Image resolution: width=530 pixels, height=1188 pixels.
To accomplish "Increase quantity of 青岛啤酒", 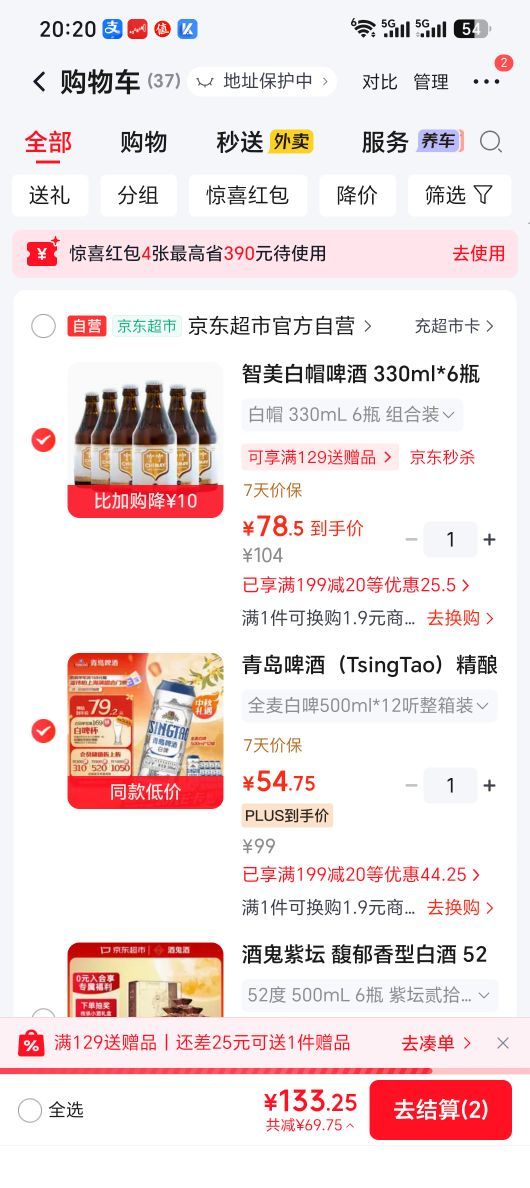I will 490,786.
